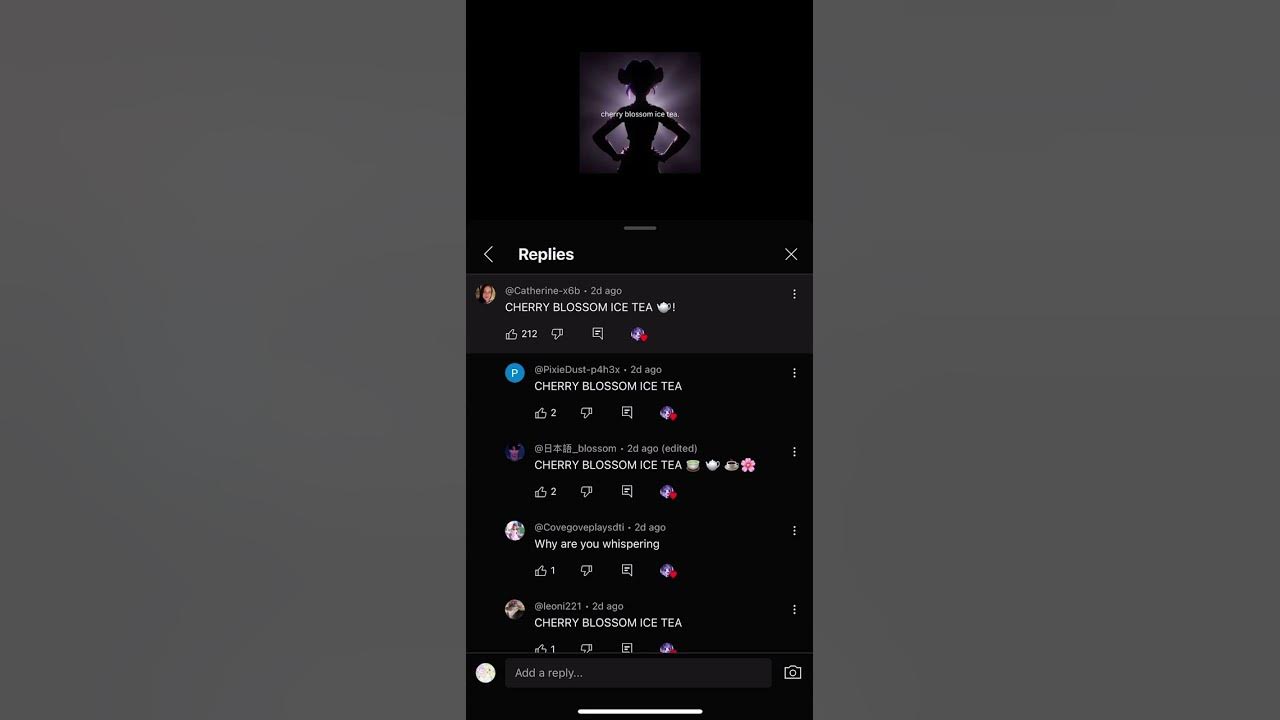Go back from the Replies panel
The image size is (1280, 720).
[488, 254]
